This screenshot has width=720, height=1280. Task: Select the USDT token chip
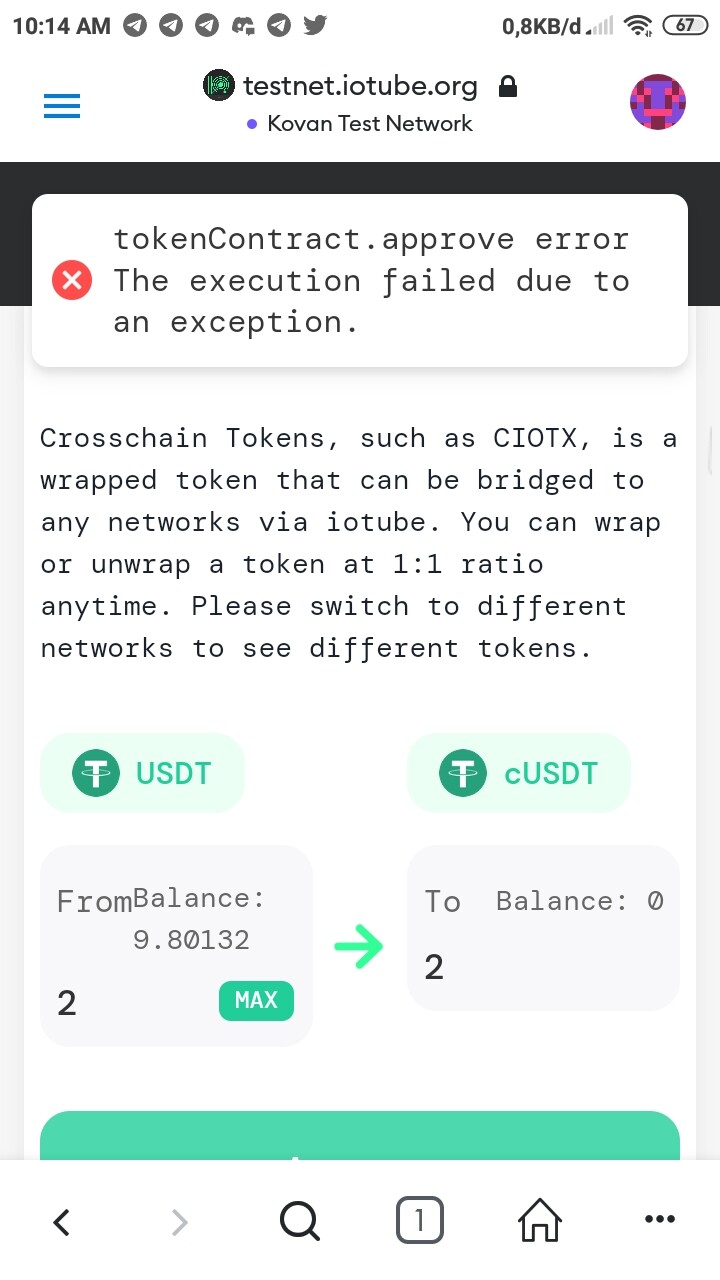(x=142, y=773)
